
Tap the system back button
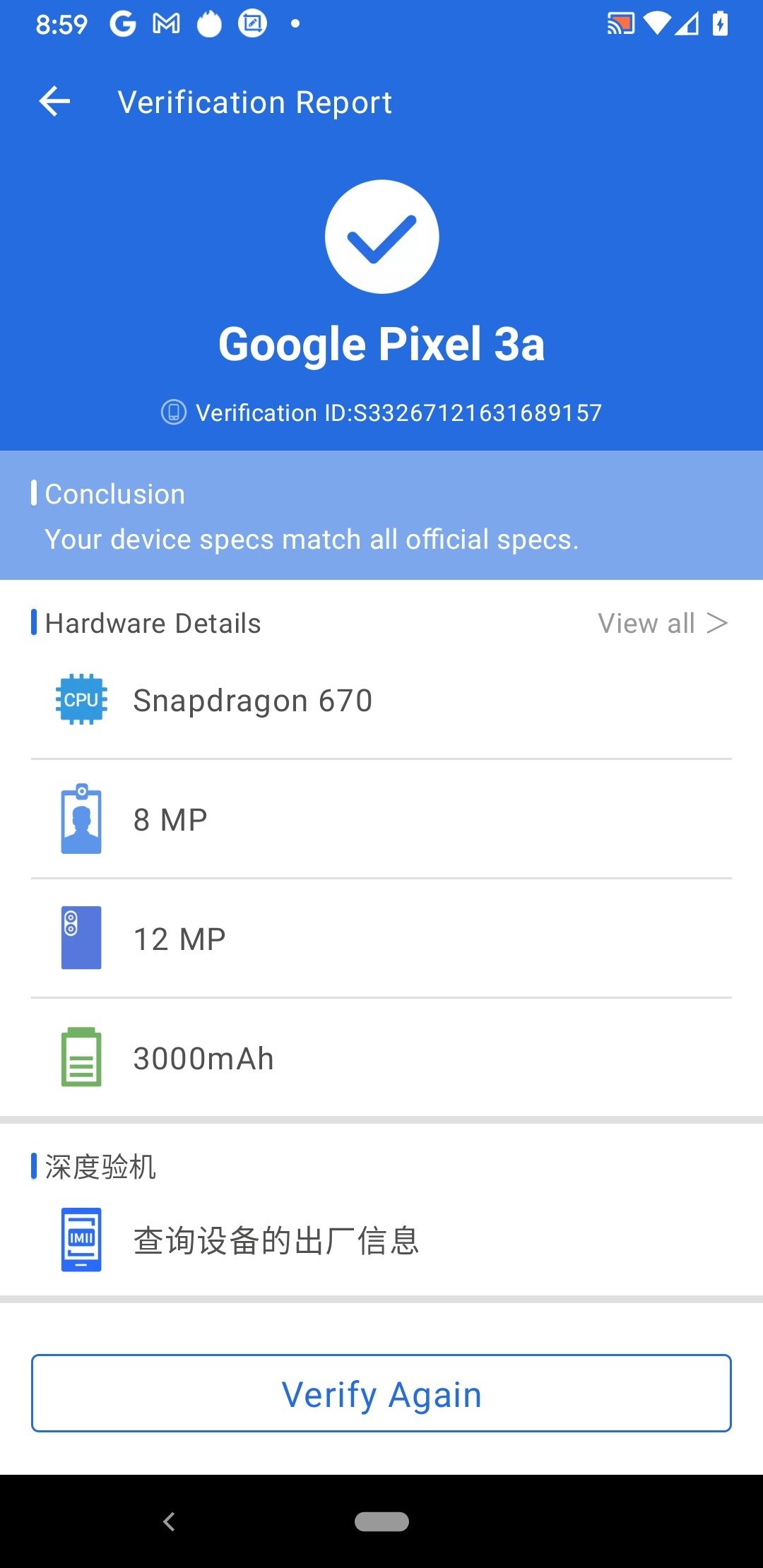coord(169,1521)
